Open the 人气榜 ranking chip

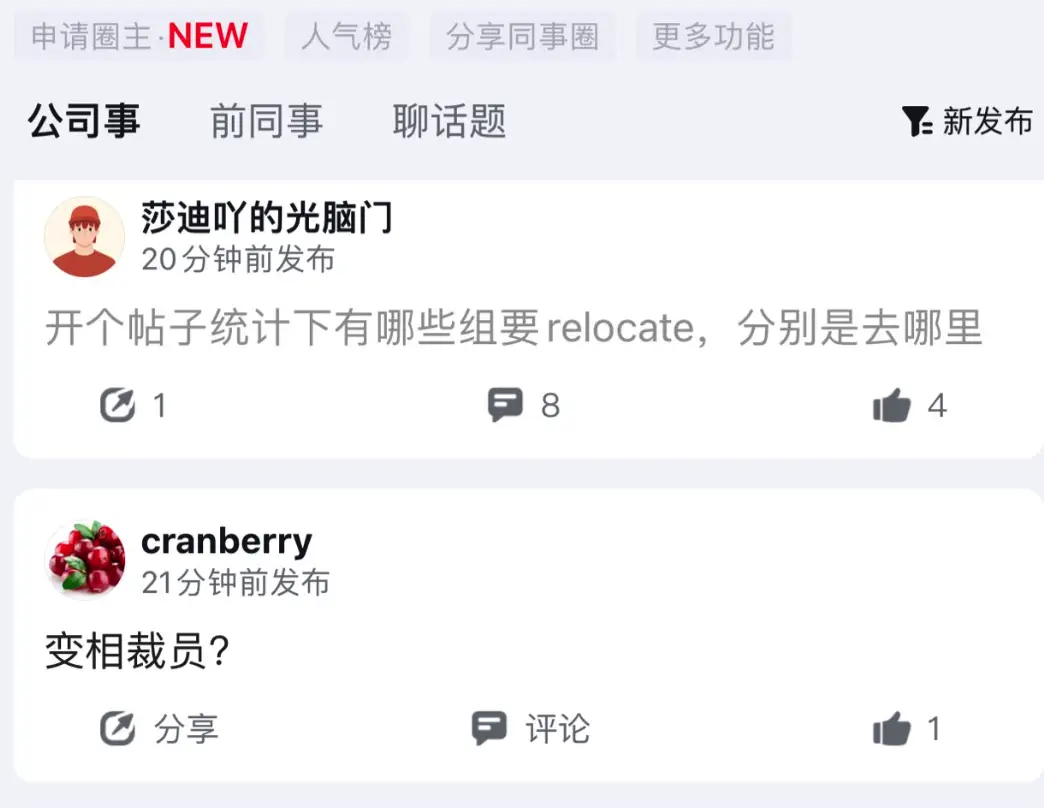[347, 37]
